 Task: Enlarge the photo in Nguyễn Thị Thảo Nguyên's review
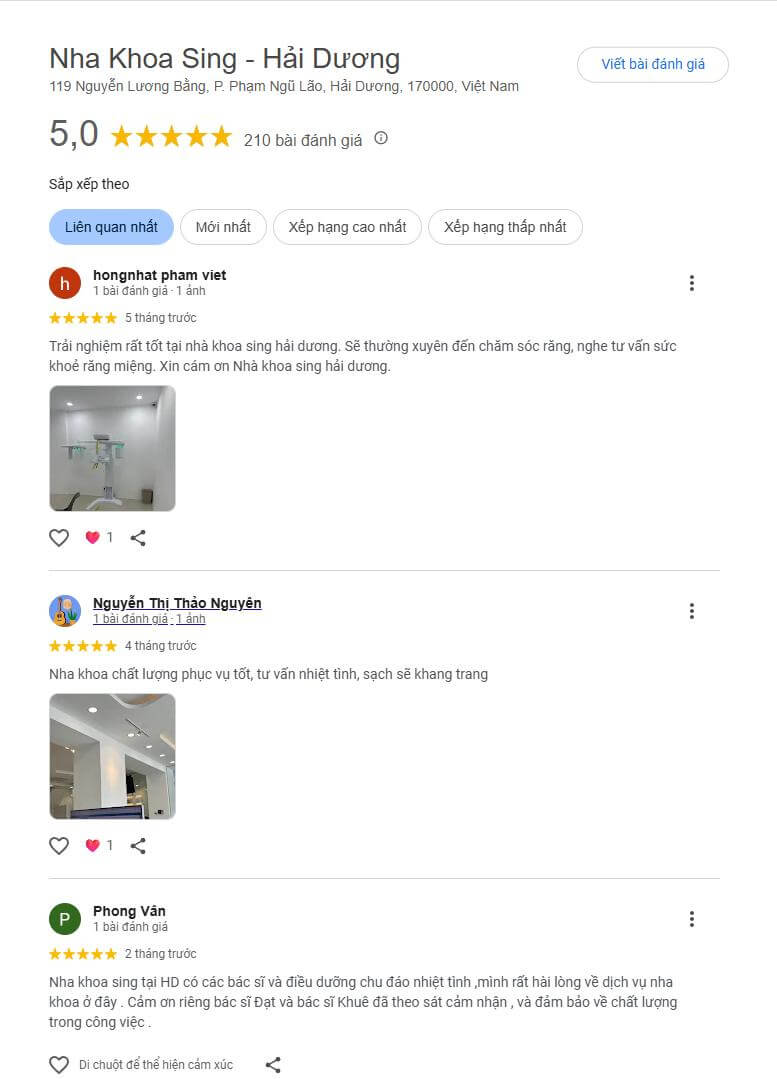tap(112, 756)
